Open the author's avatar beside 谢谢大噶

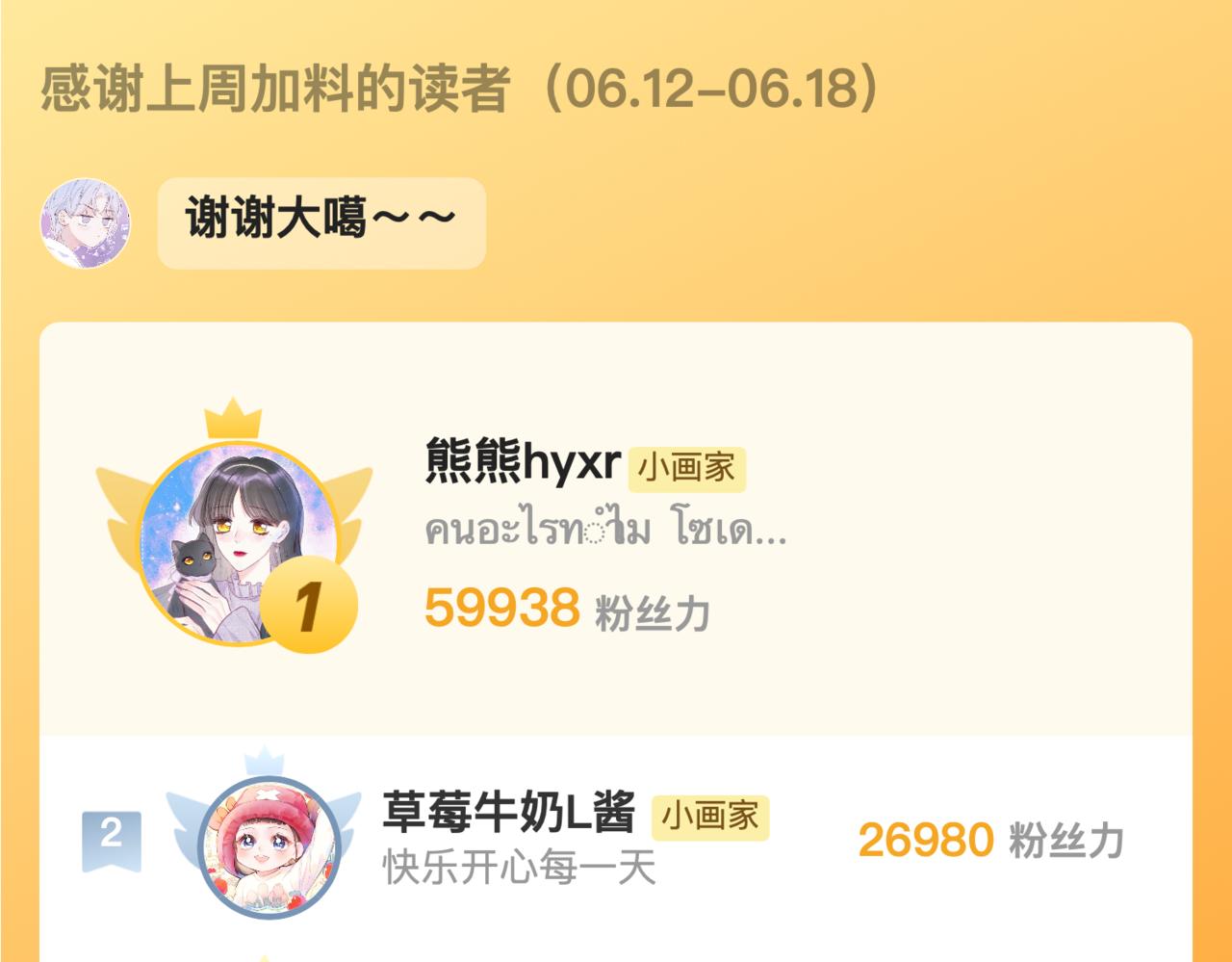click(86, 222)
